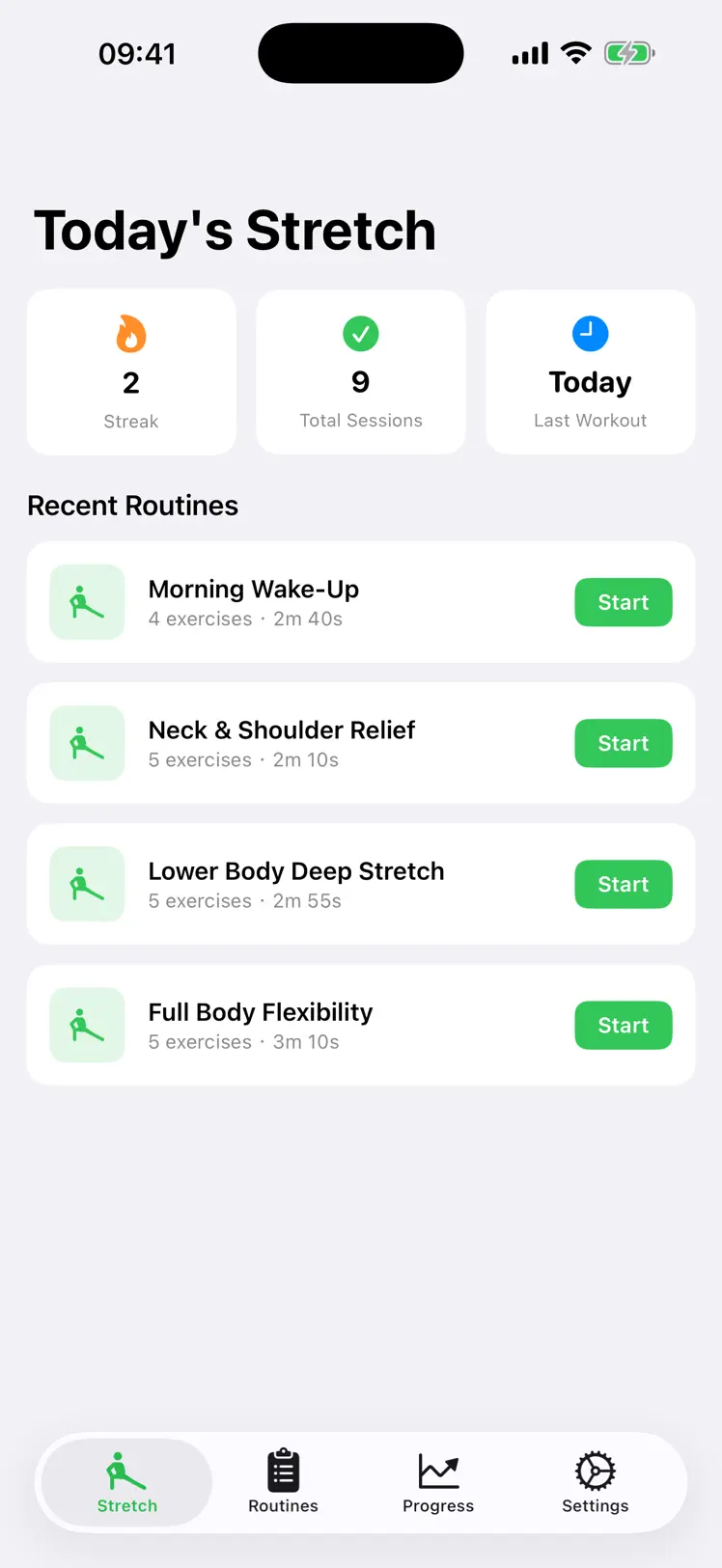Open the Last Workout card showing Today
This screenshot has height=1568, width=722.
[x=590, y=371]
